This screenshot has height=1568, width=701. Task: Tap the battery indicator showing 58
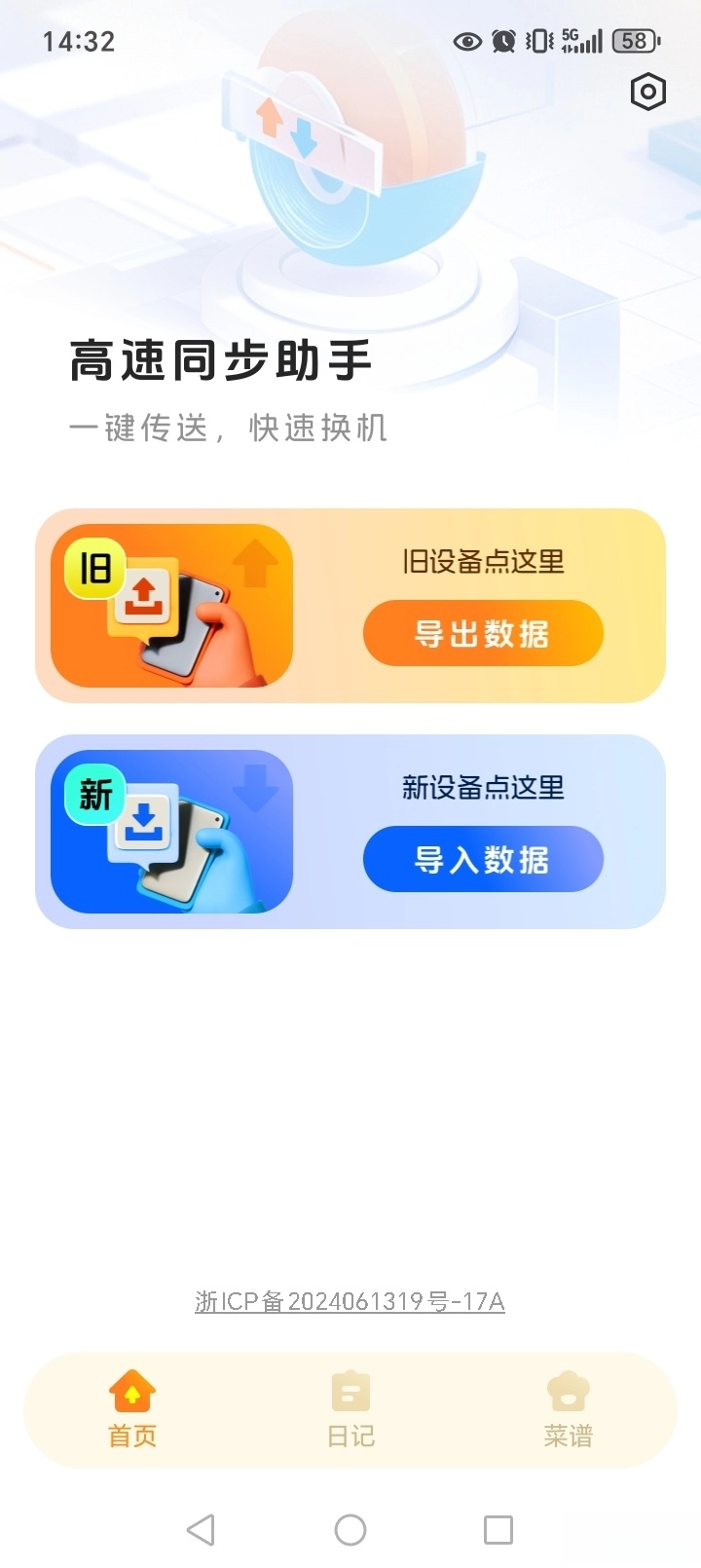(x=634, y=39)
